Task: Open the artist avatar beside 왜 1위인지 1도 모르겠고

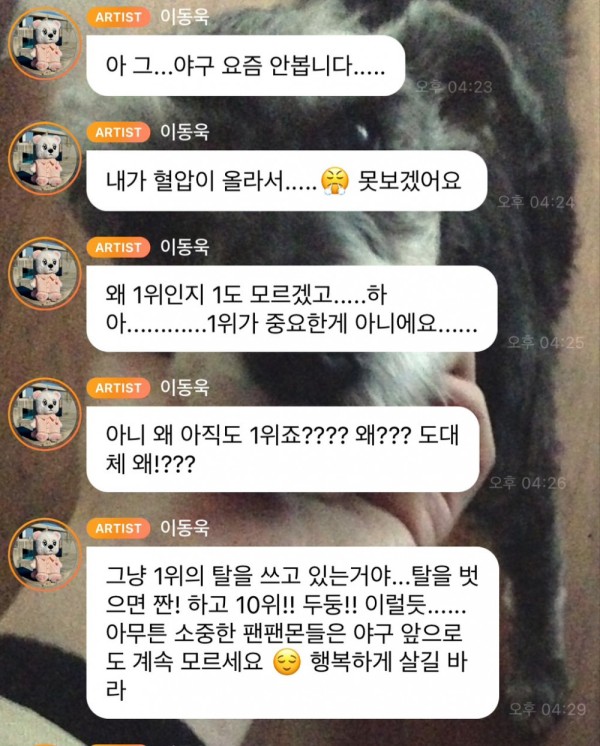Action: (43, 274)
